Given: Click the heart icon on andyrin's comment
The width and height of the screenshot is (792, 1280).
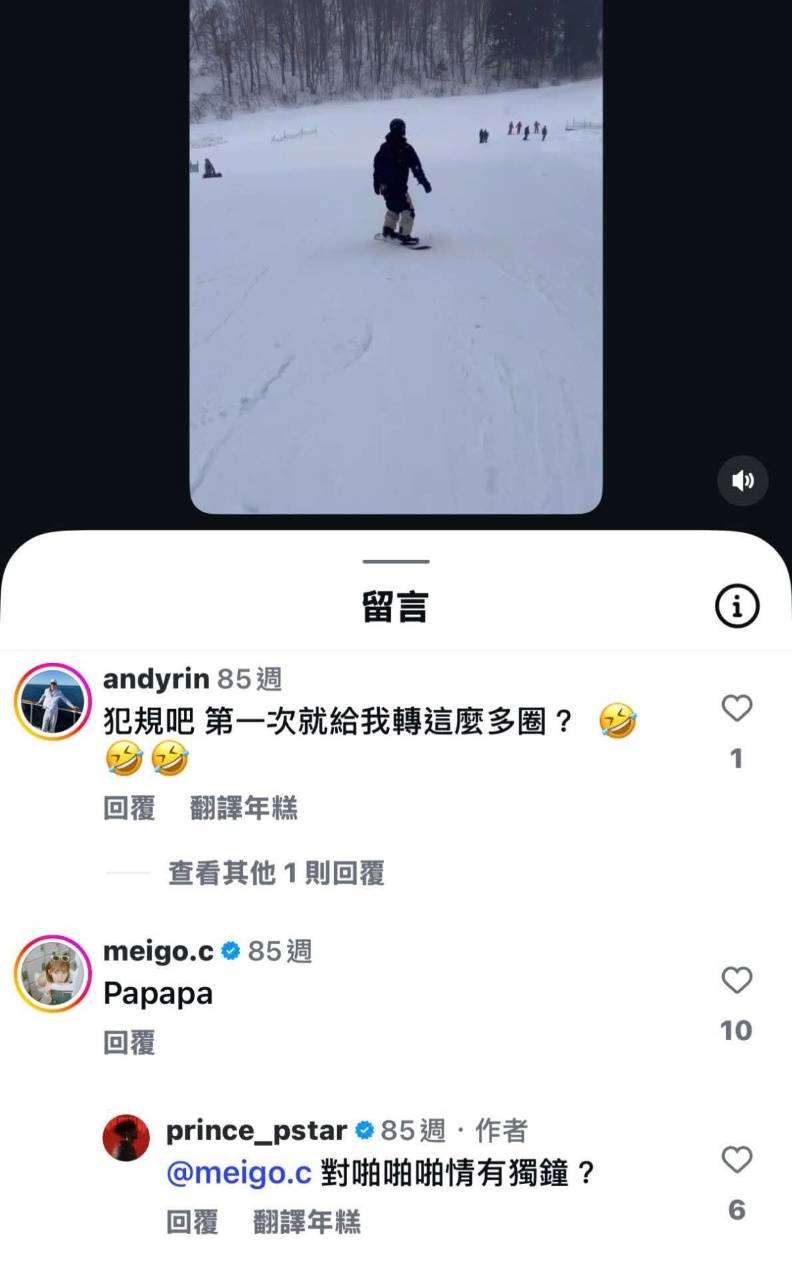Looking at the screenshot, I should click(x=737, y=708).
